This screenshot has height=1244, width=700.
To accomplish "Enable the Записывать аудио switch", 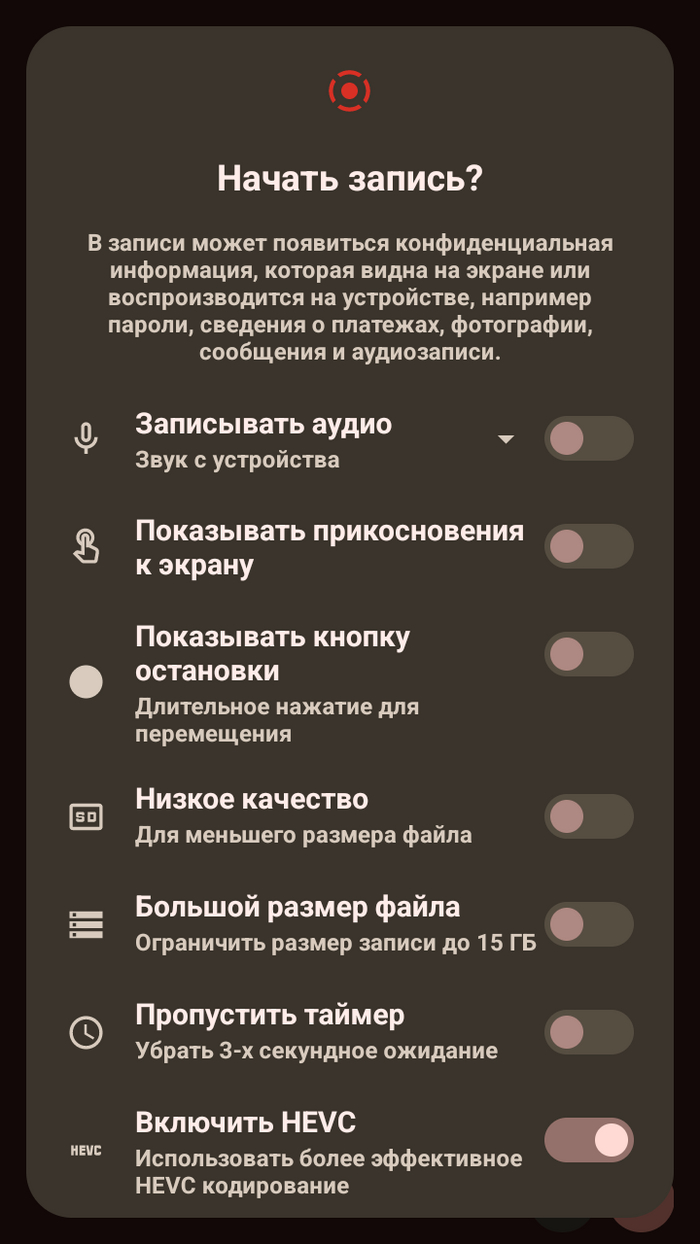I will click(588, 439).
